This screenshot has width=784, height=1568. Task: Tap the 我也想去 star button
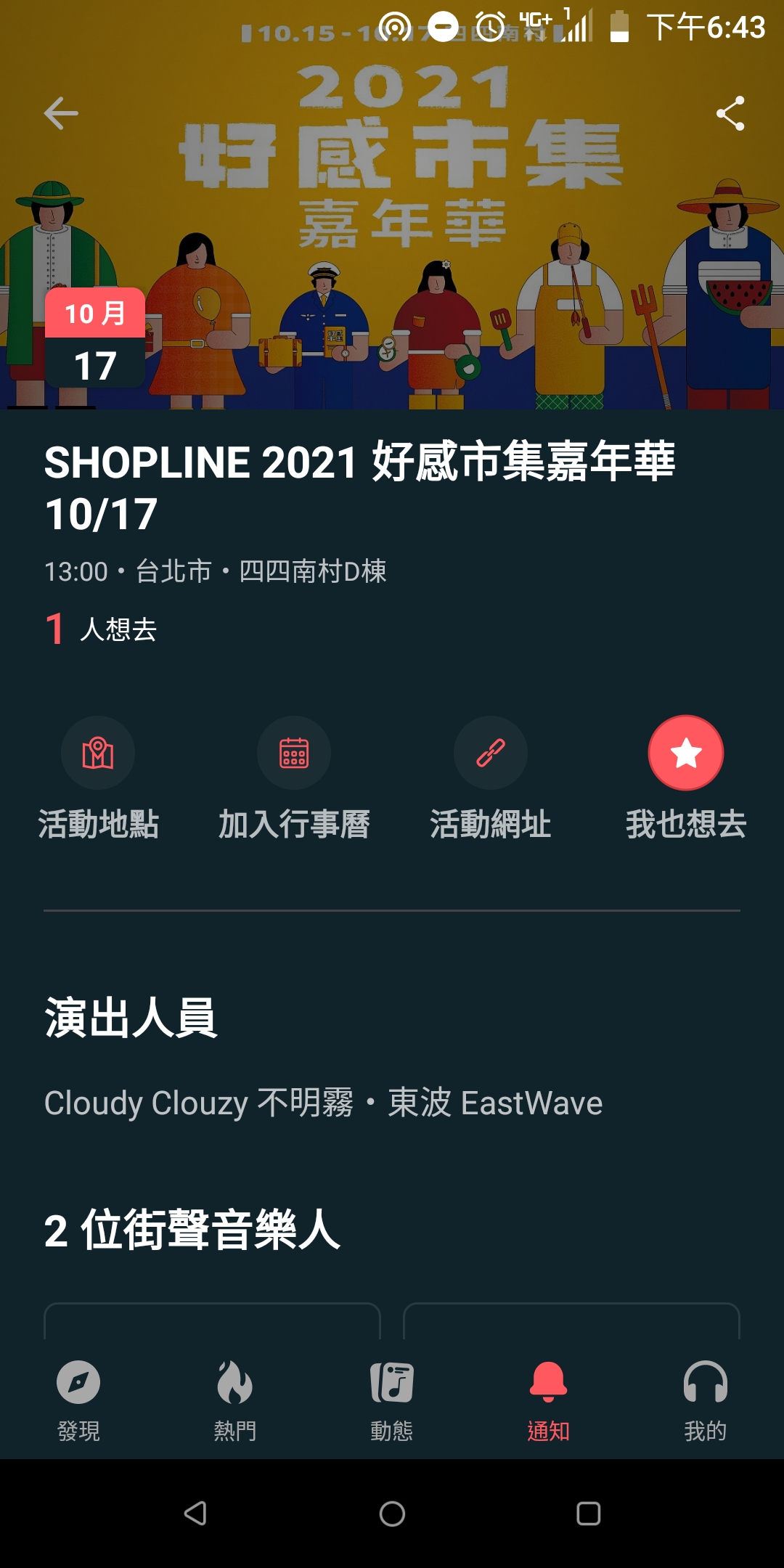pyautogui.click(x=686, y=754)
